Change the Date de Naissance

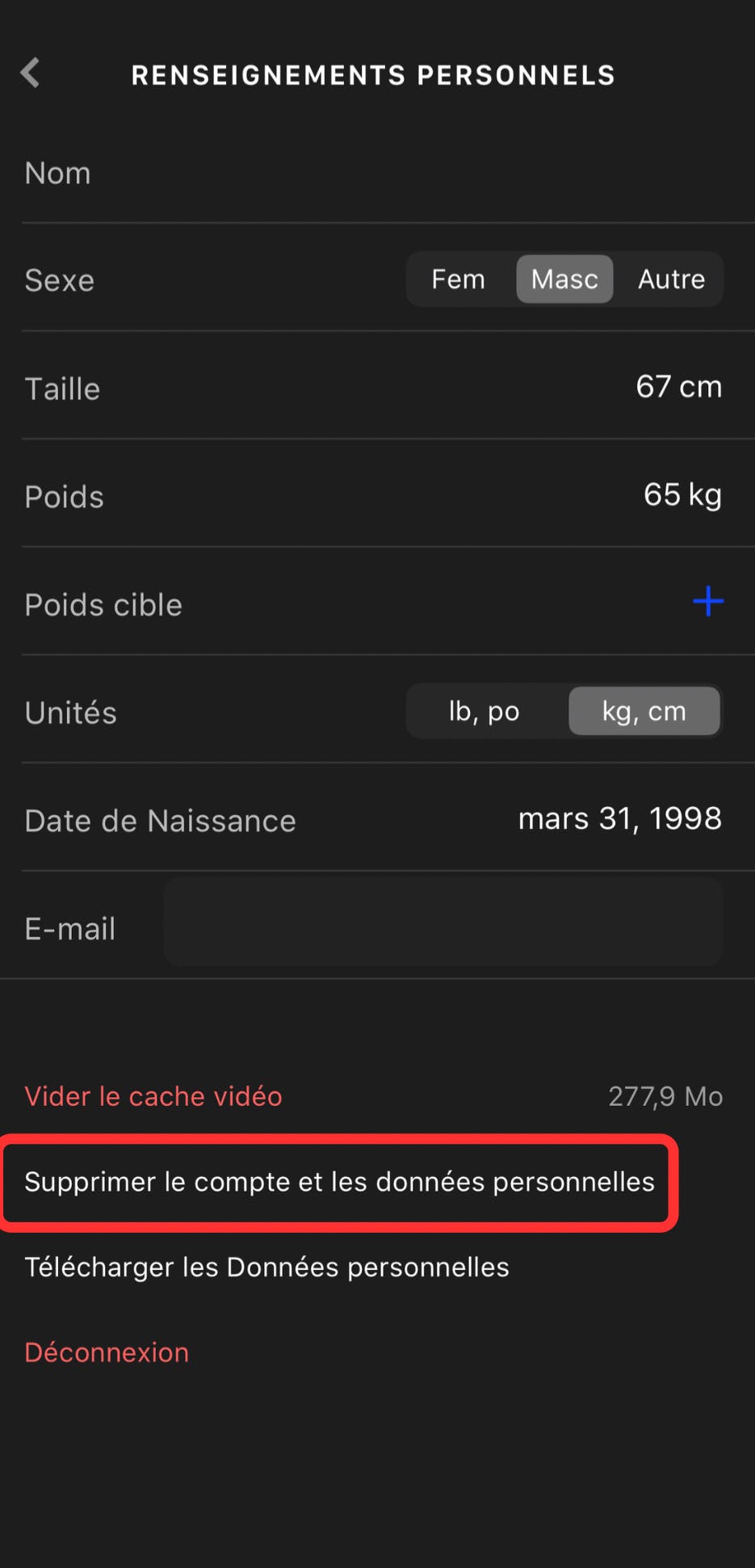click(x=619, y=819)
